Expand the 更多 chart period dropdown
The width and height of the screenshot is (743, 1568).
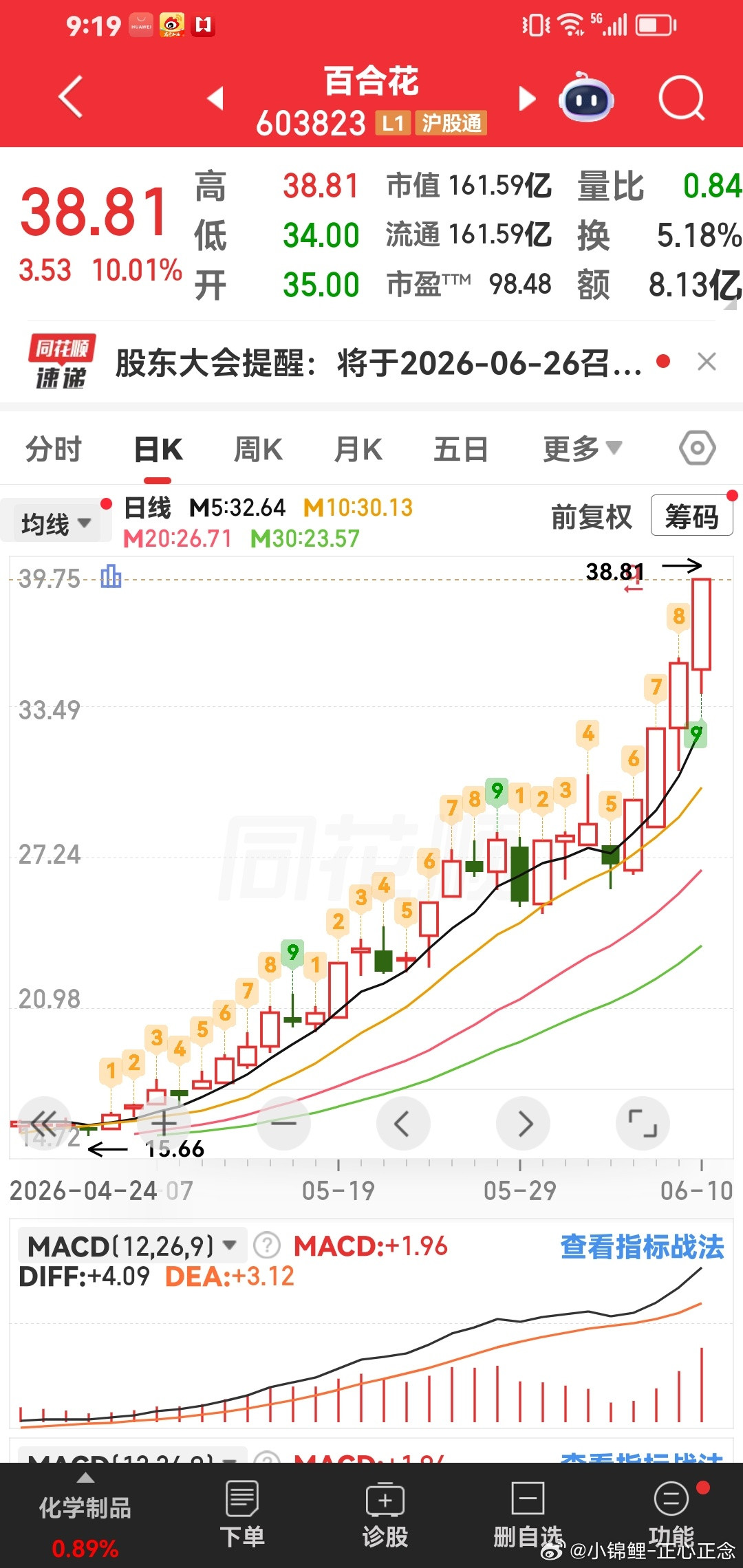point(582,449)
